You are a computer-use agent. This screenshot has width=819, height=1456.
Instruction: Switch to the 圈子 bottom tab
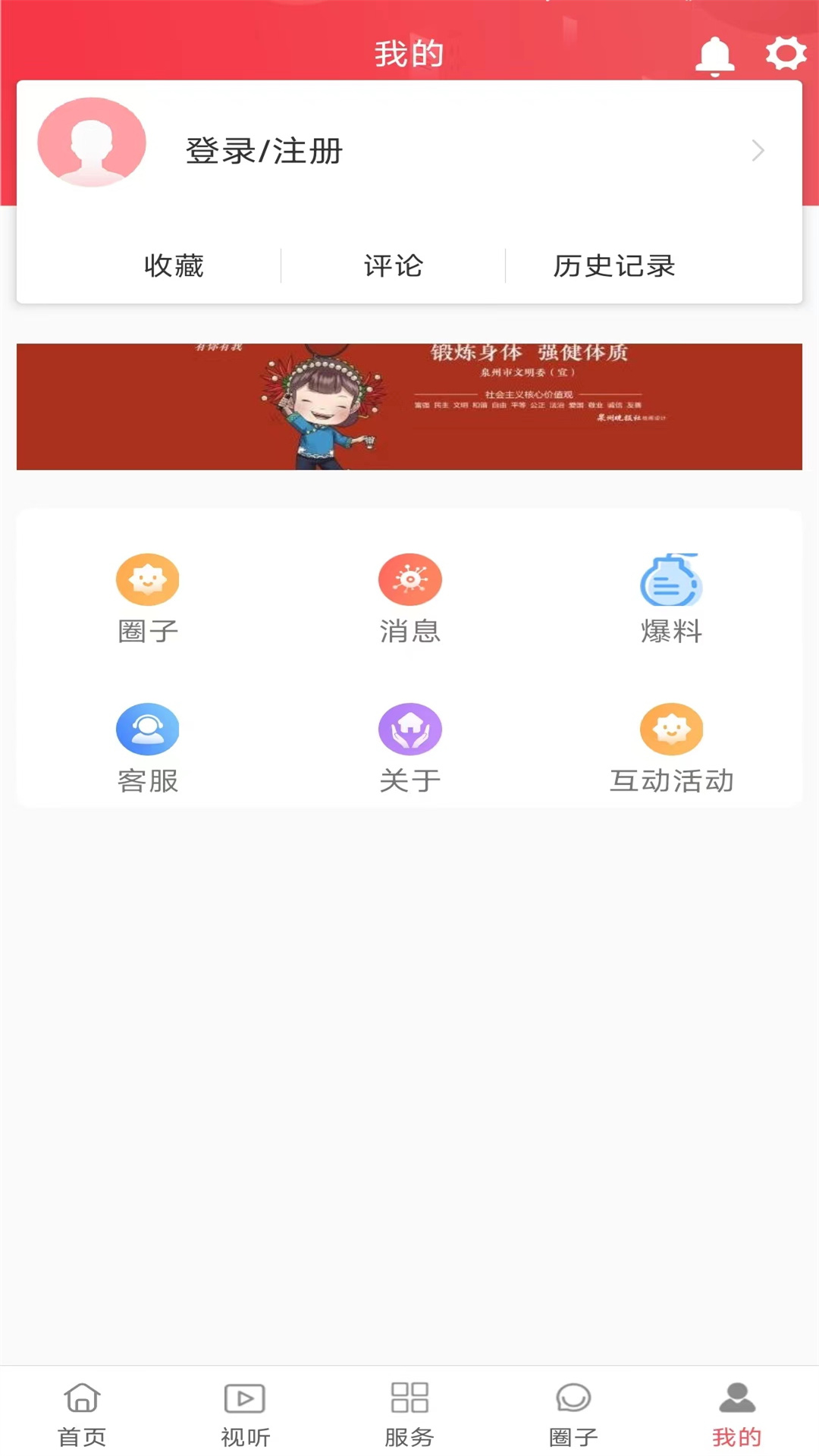point(573,1414)
